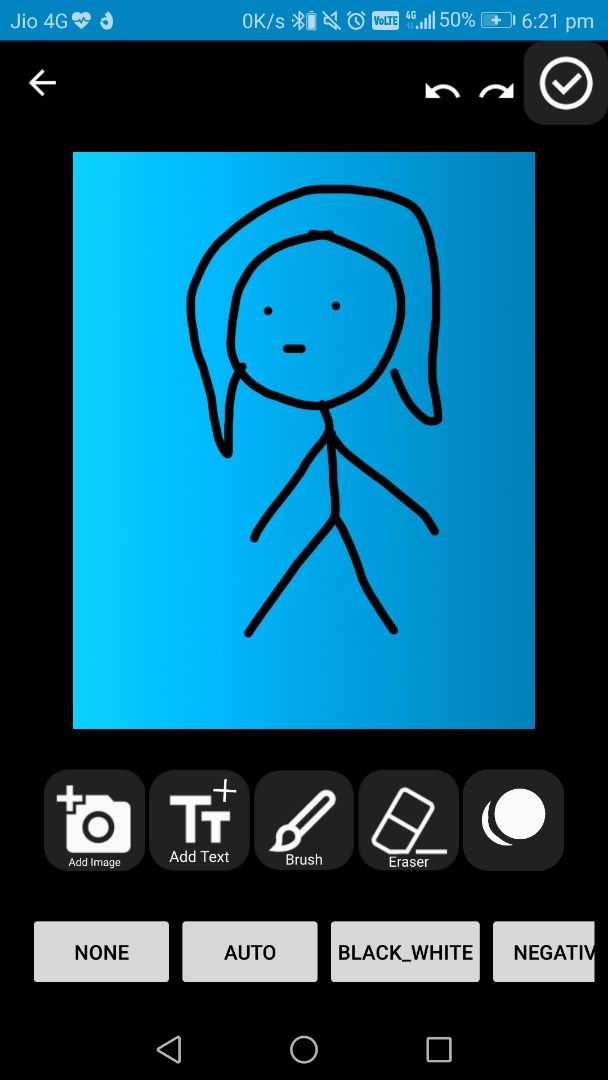Go to the system home screen

coord(304,1049)
